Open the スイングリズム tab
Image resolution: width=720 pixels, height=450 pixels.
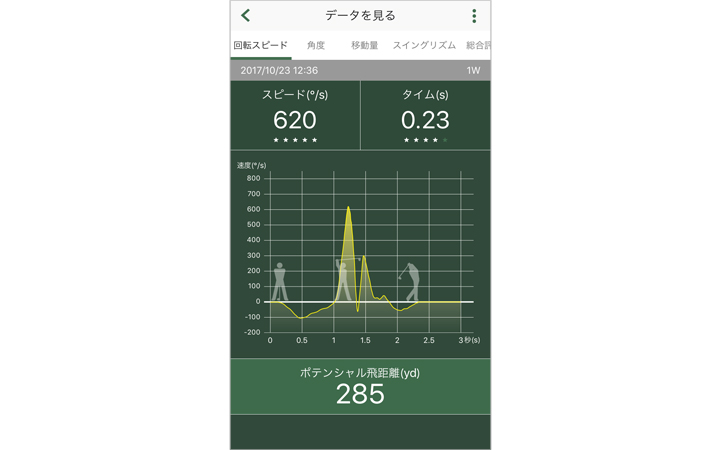[x=424, y=45]
